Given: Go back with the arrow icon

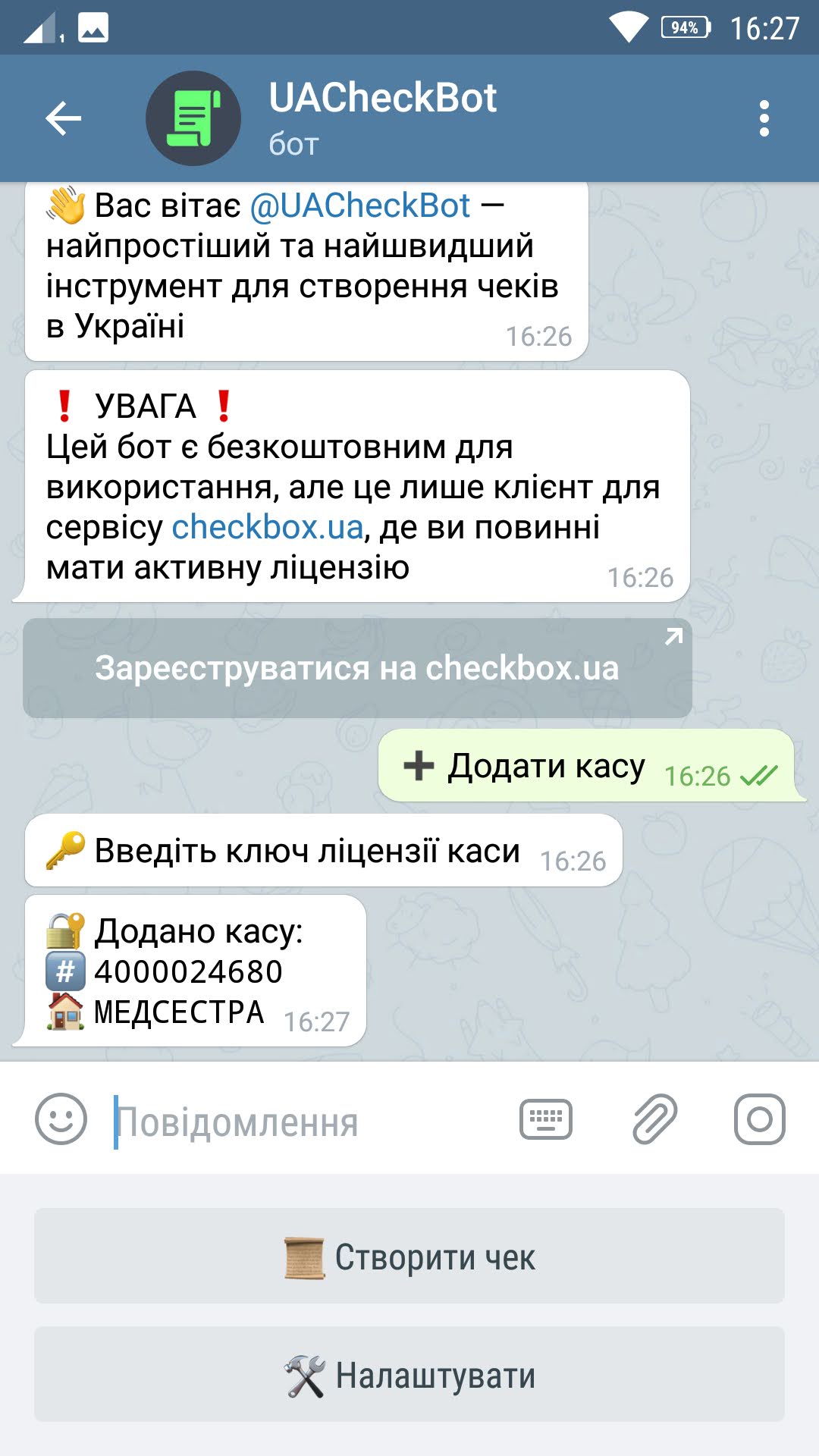Looking at the screenshot, I should coord(63,118).
